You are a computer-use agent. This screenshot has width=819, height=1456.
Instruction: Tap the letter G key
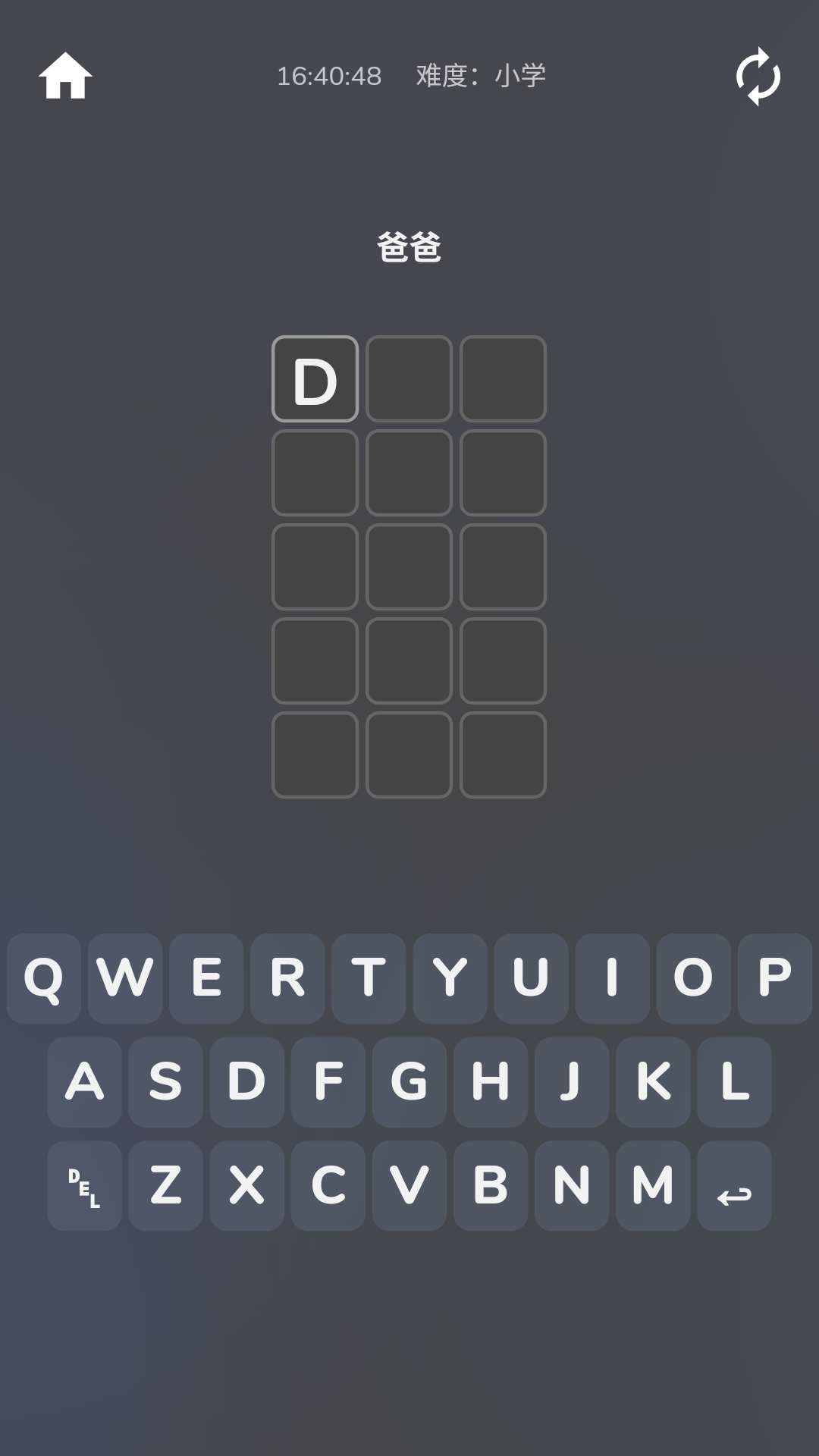[x=409, y=1081]
